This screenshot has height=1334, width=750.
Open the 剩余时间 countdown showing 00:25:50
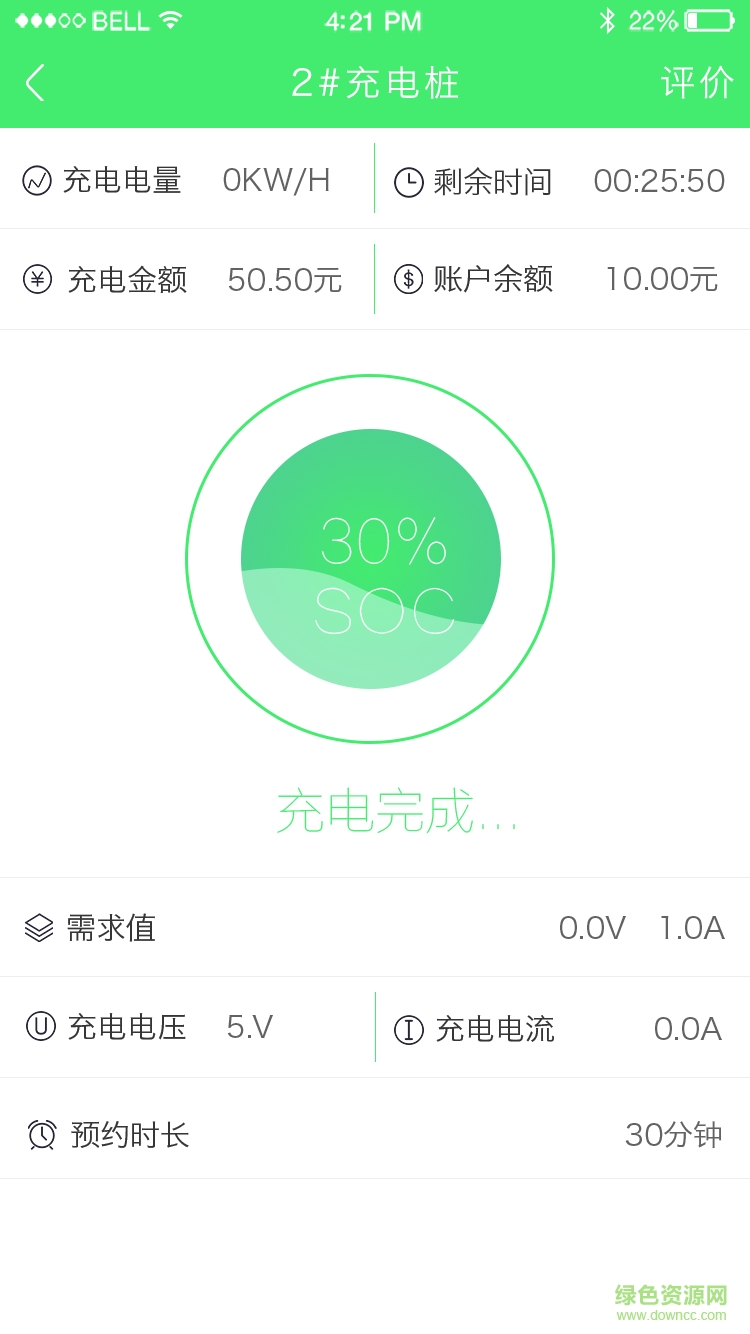click(x=660, y=180)
